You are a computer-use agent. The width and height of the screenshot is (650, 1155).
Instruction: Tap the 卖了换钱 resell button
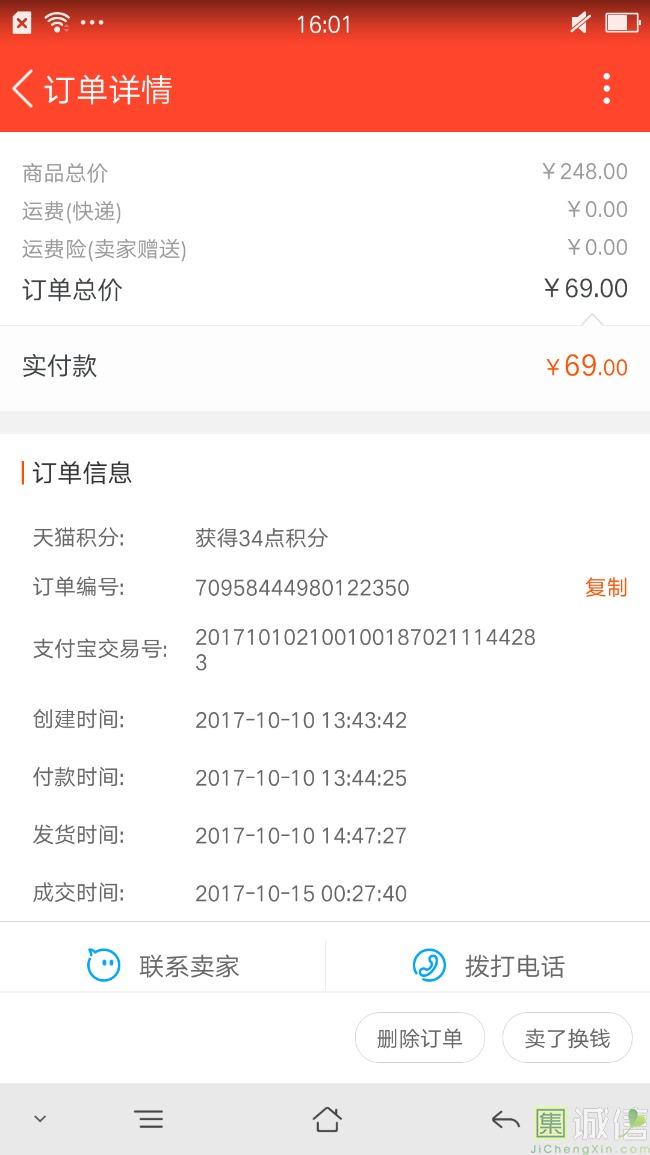pyautogui.click(x=567, y=1038)
